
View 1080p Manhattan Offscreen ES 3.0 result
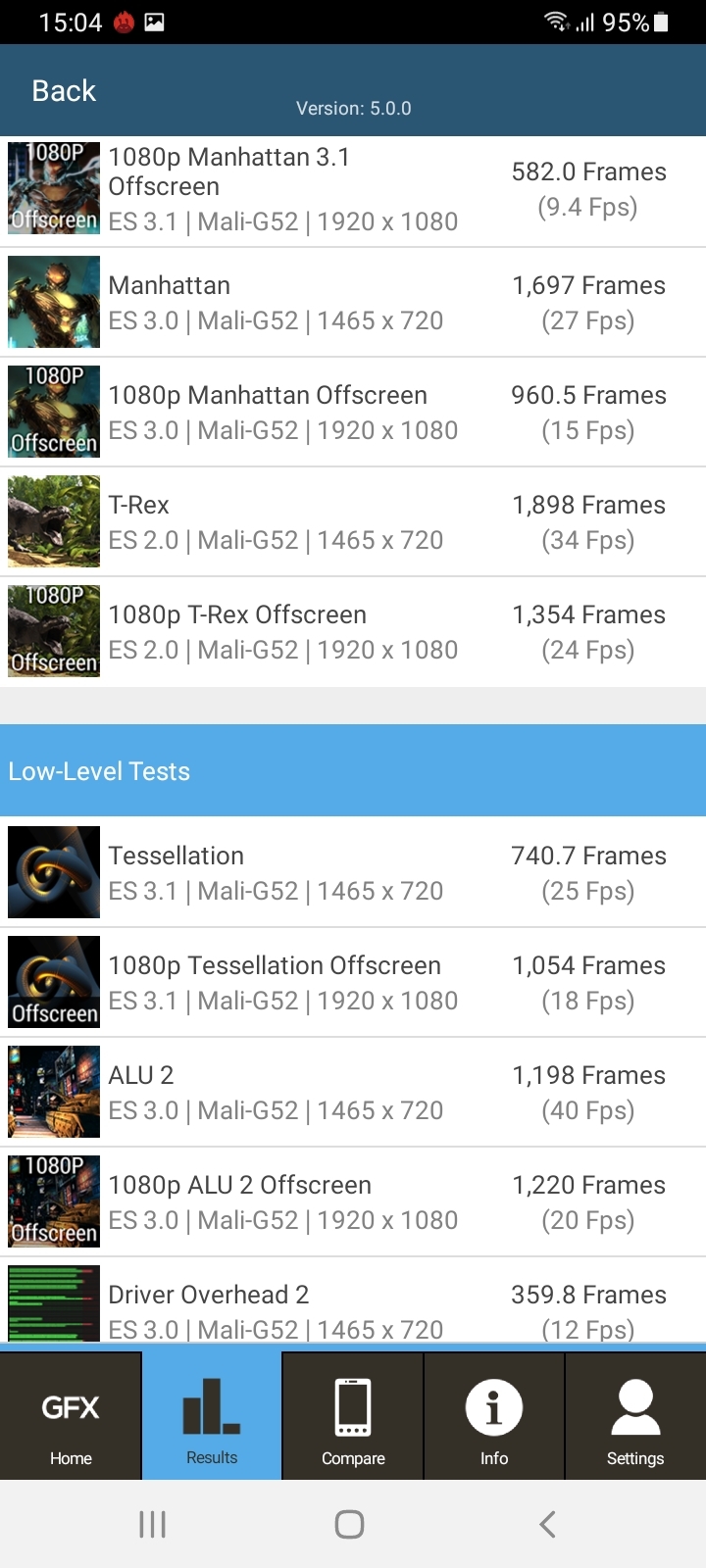[x=353, y=412]
